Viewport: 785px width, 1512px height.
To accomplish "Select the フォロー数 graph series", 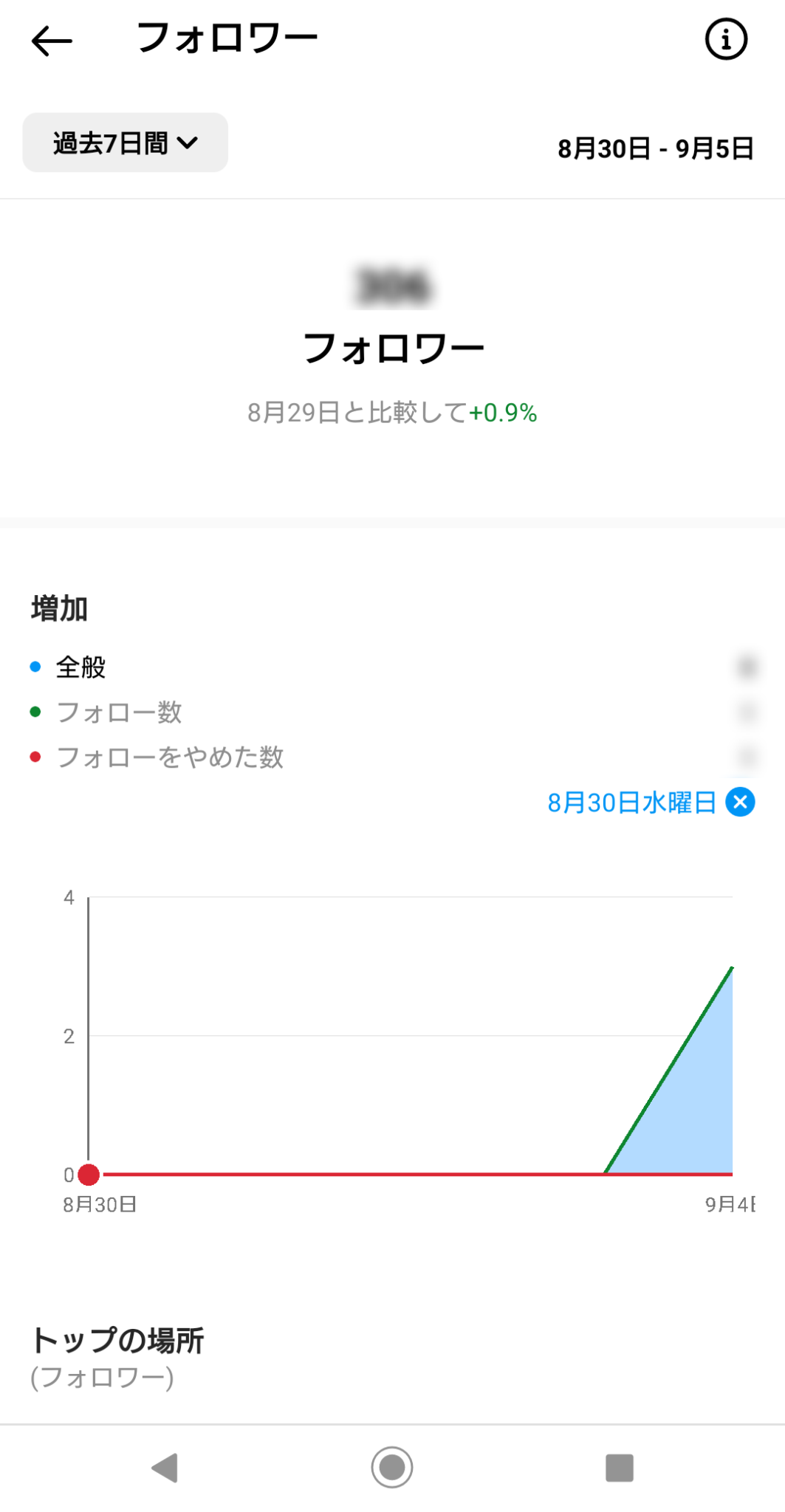I will pos(119,712).
